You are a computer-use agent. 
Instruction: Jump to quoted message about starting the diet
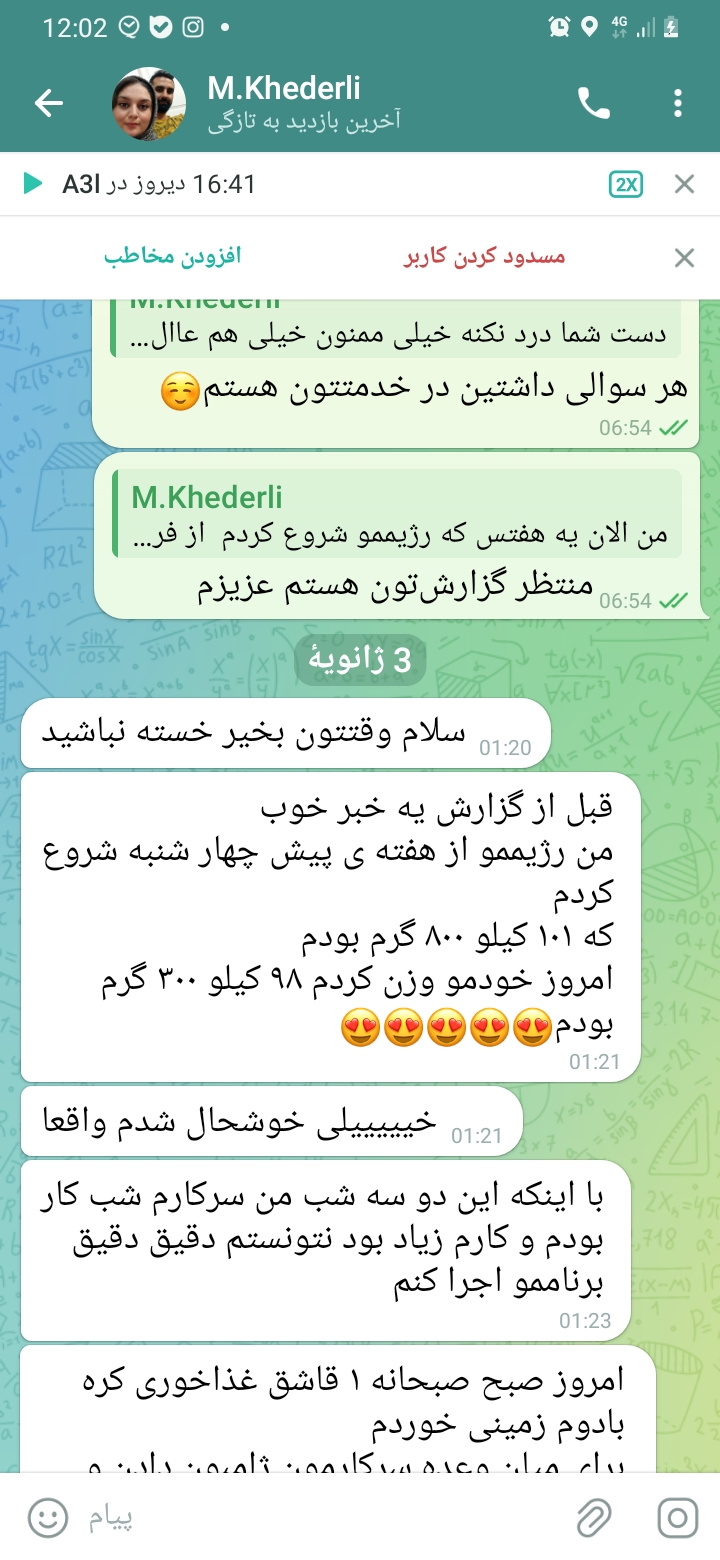(397, 514)
